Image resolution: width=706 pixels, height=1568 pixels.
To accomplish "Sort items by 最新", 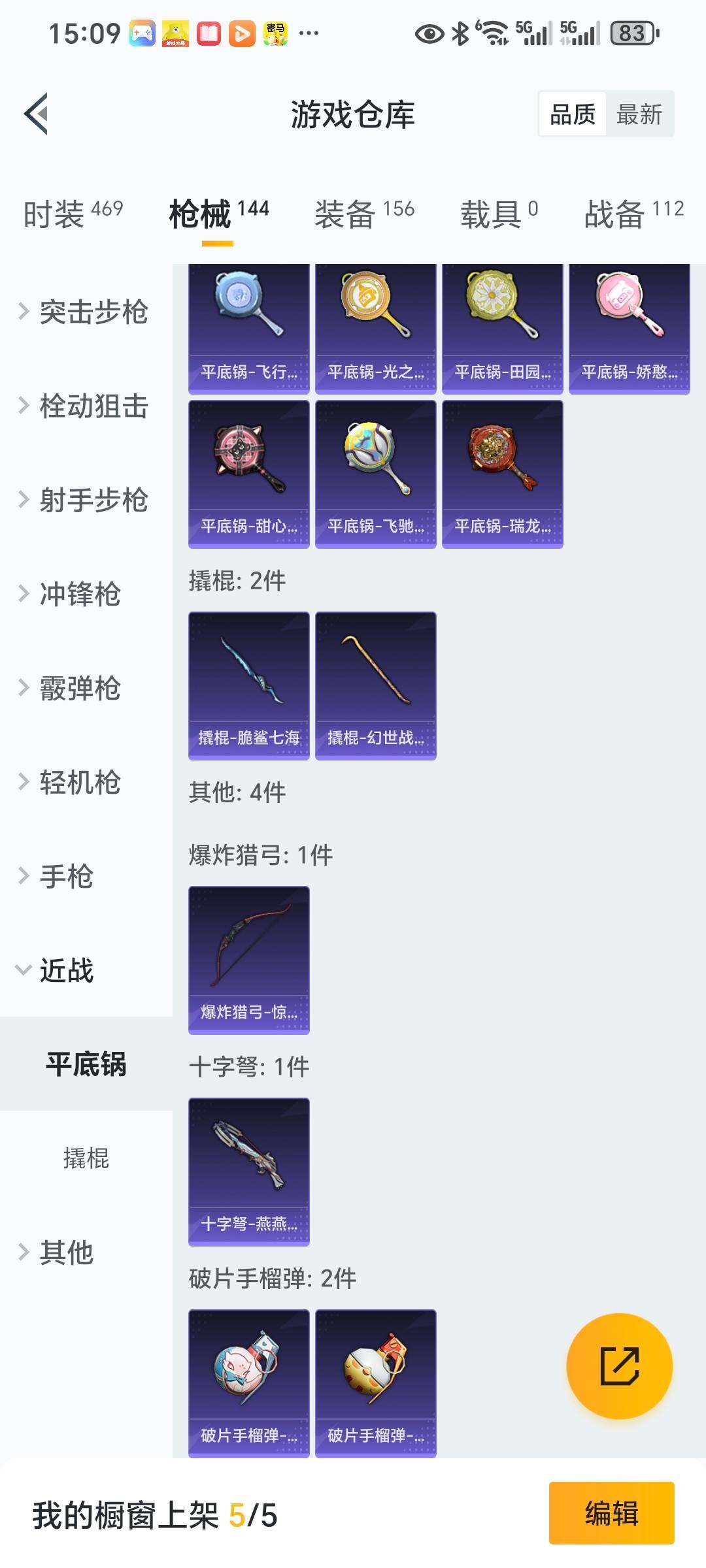I will pyautogui.click(x=639, y=114).
